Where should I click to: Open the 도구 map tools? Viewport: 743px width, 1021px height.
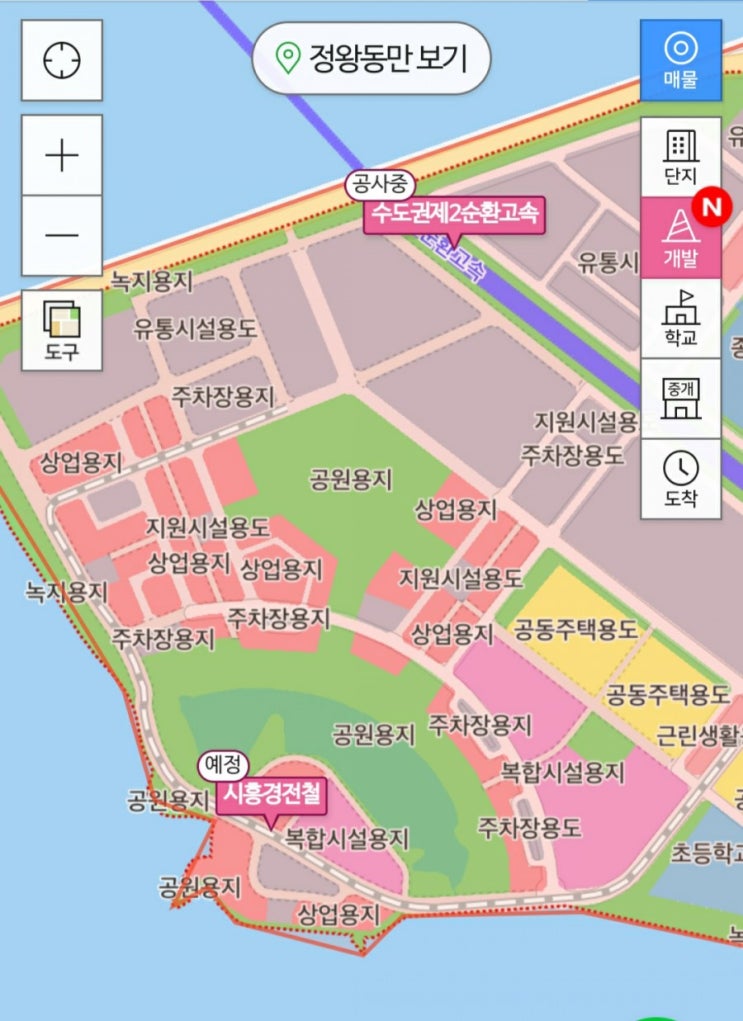(61, 331)
